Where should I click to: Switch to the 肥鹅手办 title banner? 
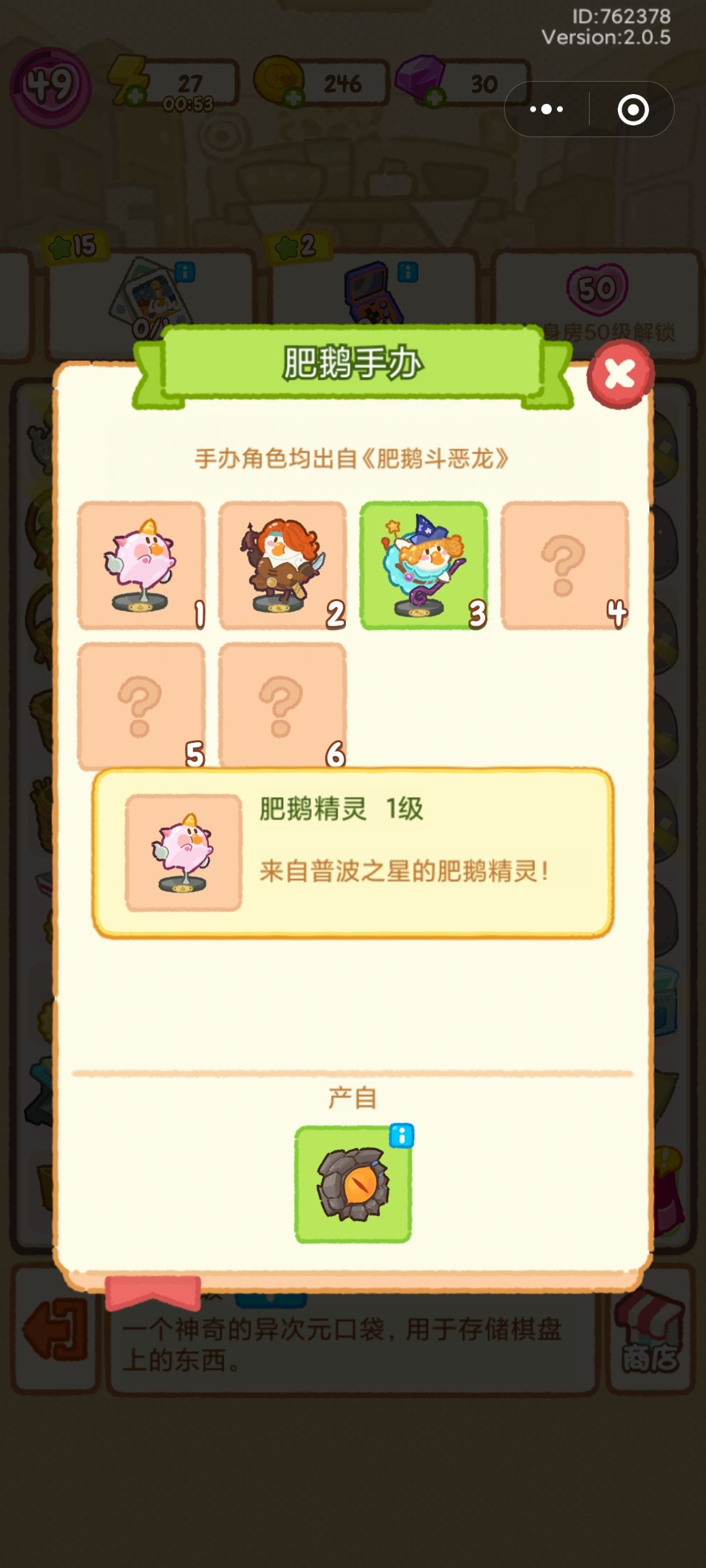coord(353,361)
